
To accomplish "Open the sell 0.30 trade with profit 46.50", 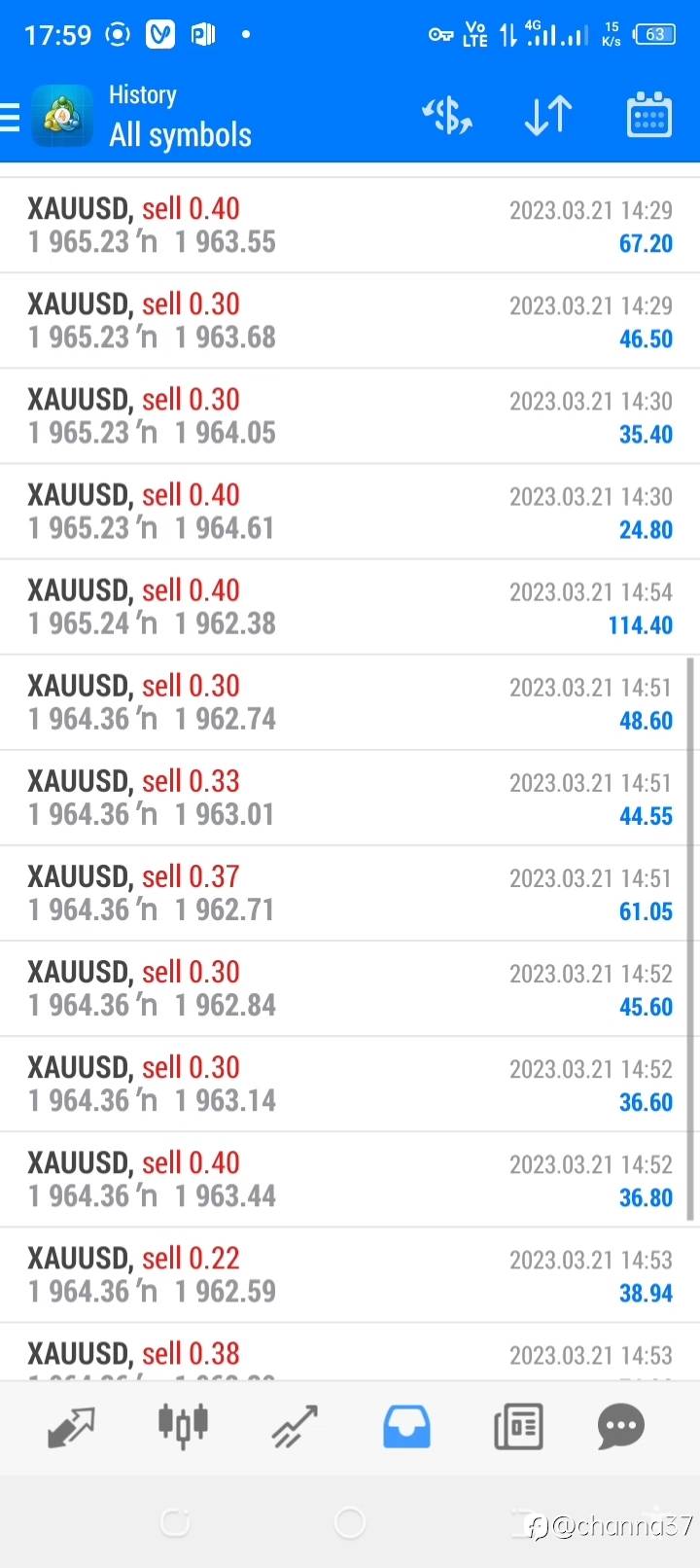I will [x=350, y=321].
